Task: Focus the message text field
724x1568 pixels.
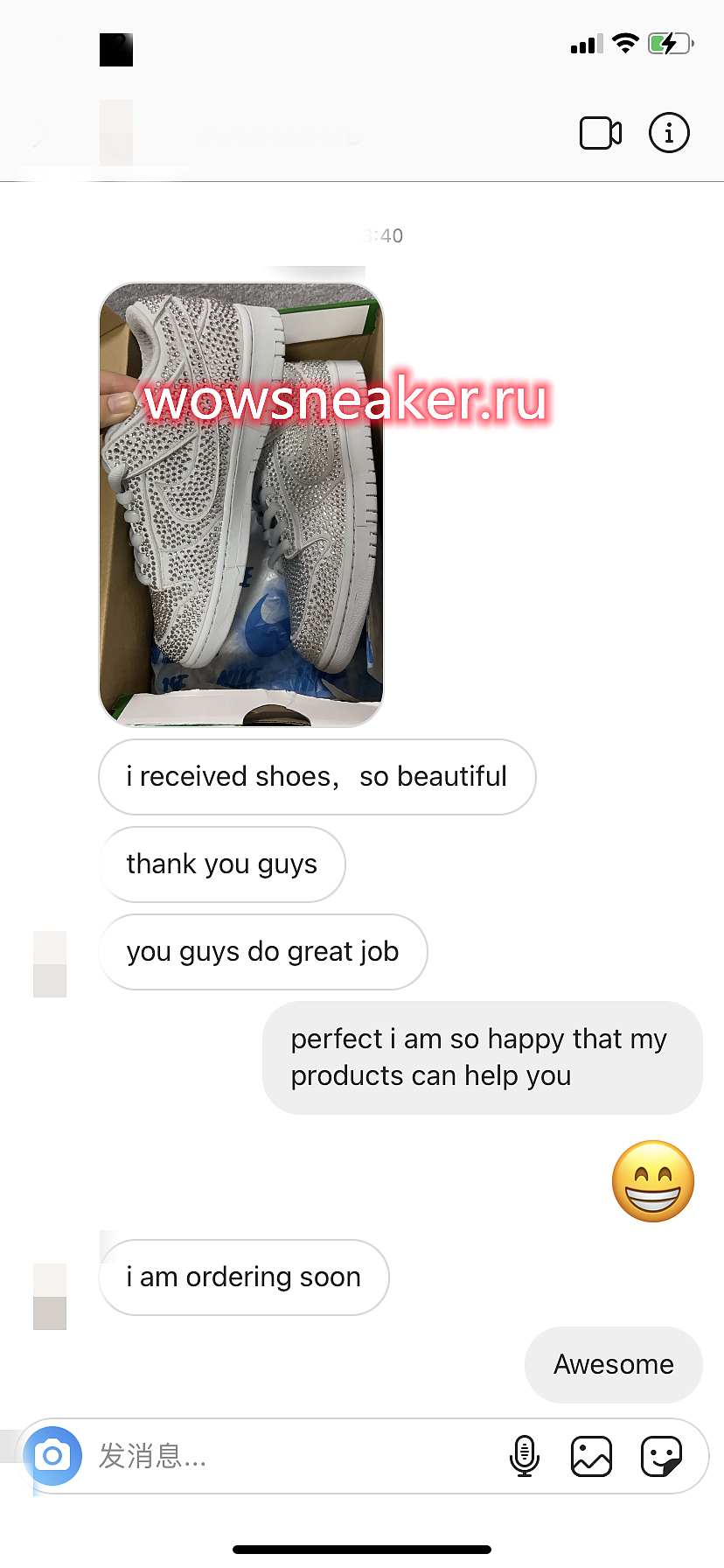Action: [x=289, y=1456]
